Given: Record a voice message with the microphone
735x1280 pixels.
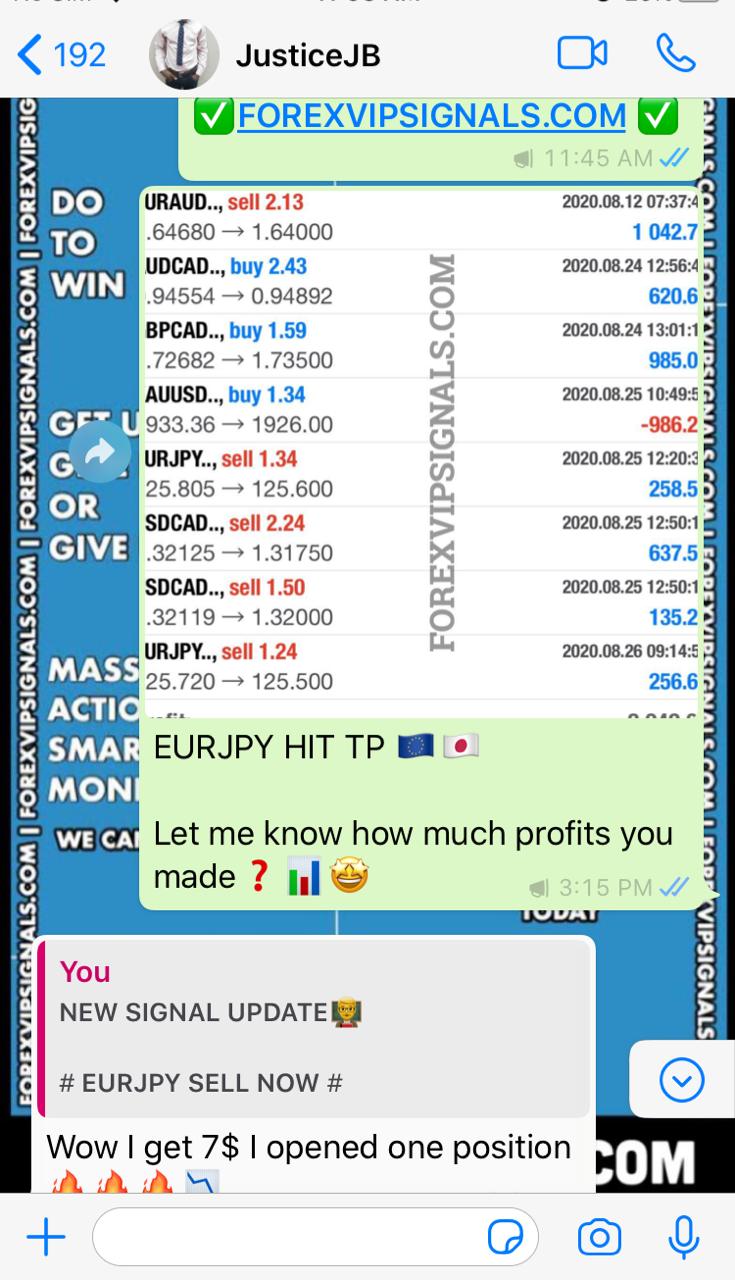Looking at the screenshot, I should point(684,1237).
